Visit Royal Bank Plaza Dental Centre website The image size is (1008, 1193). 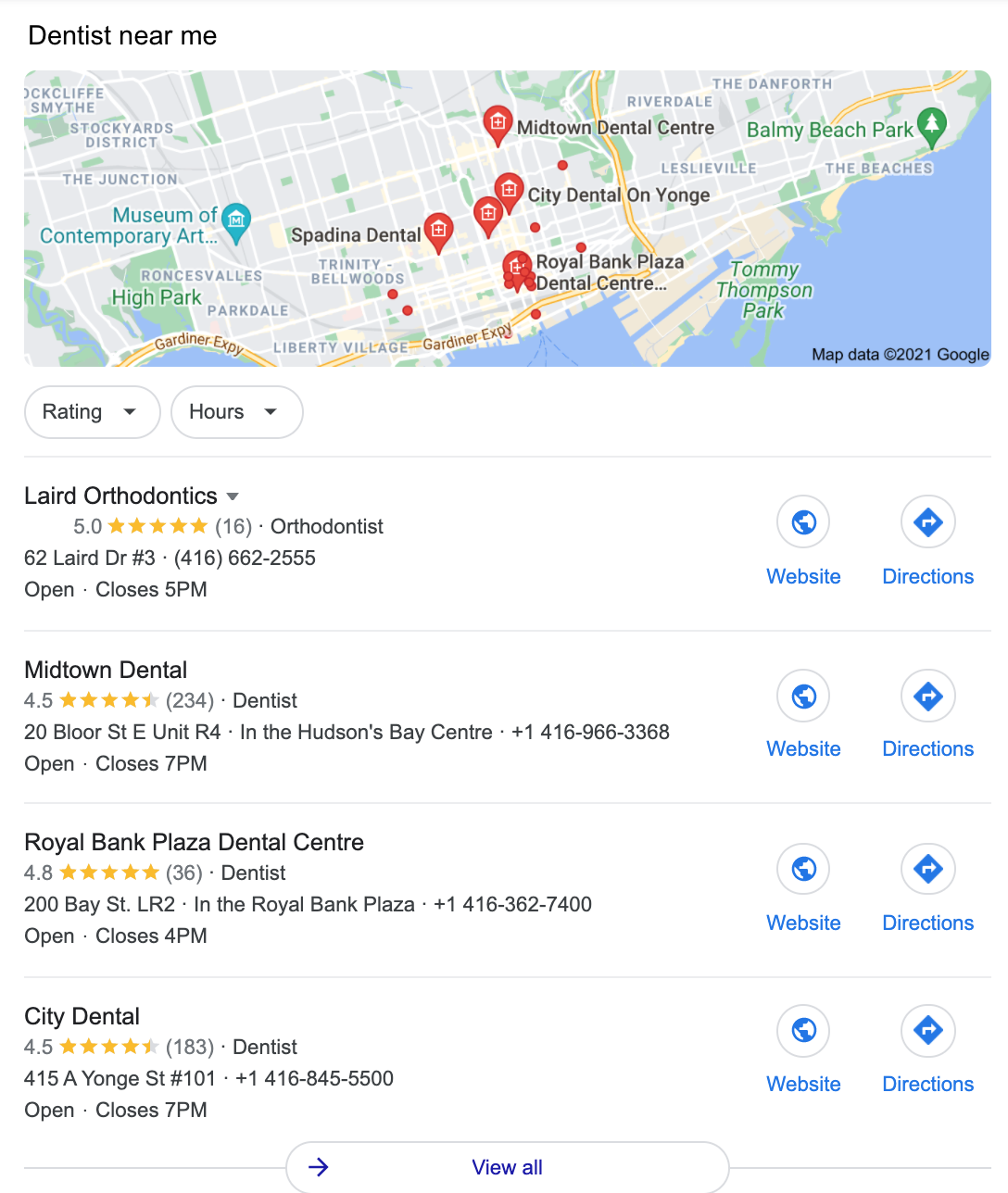(x=803, y=870)
